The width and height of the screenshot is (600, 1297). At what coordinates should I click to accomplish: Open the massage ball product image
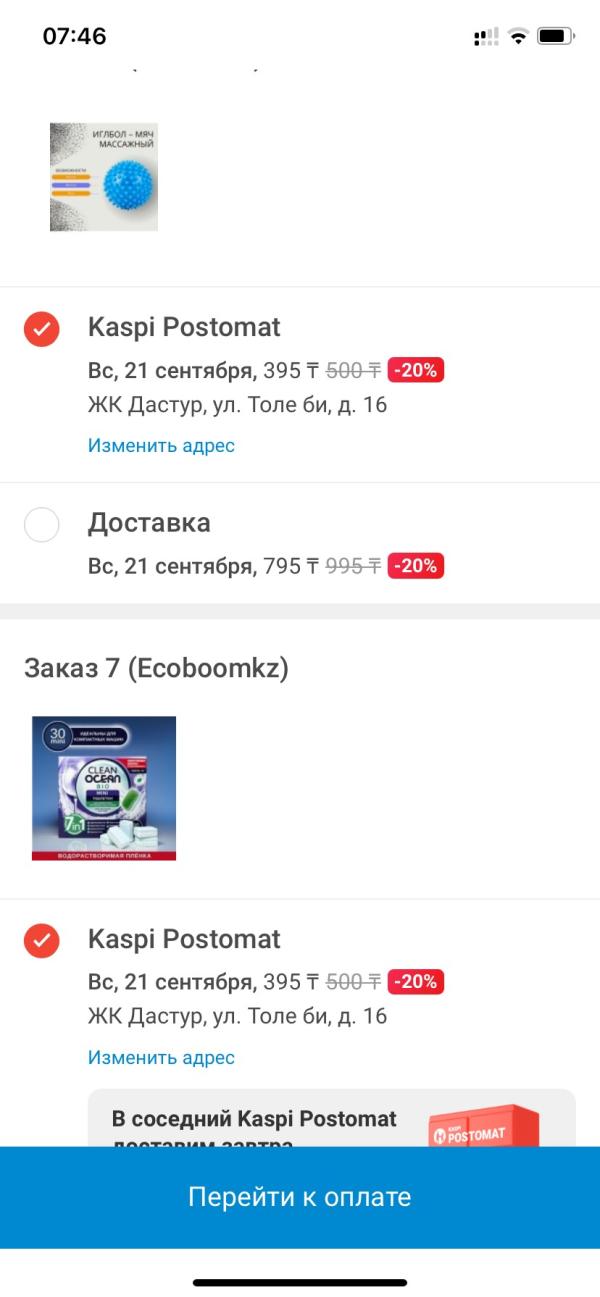[x=104, y=177]
